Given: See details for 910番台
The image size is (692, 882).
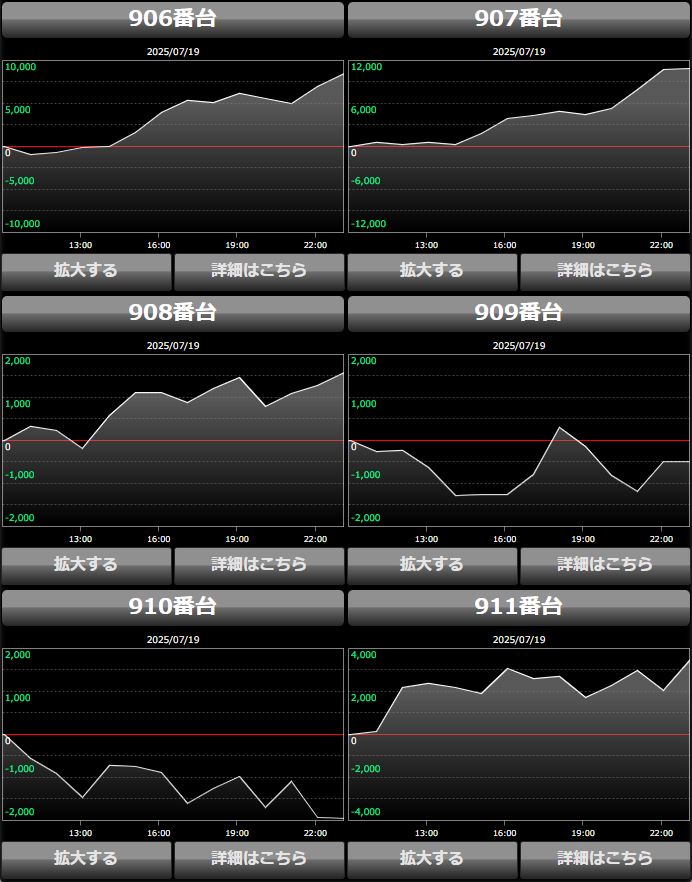Looking at the screenshot, I should coord(259,858).
